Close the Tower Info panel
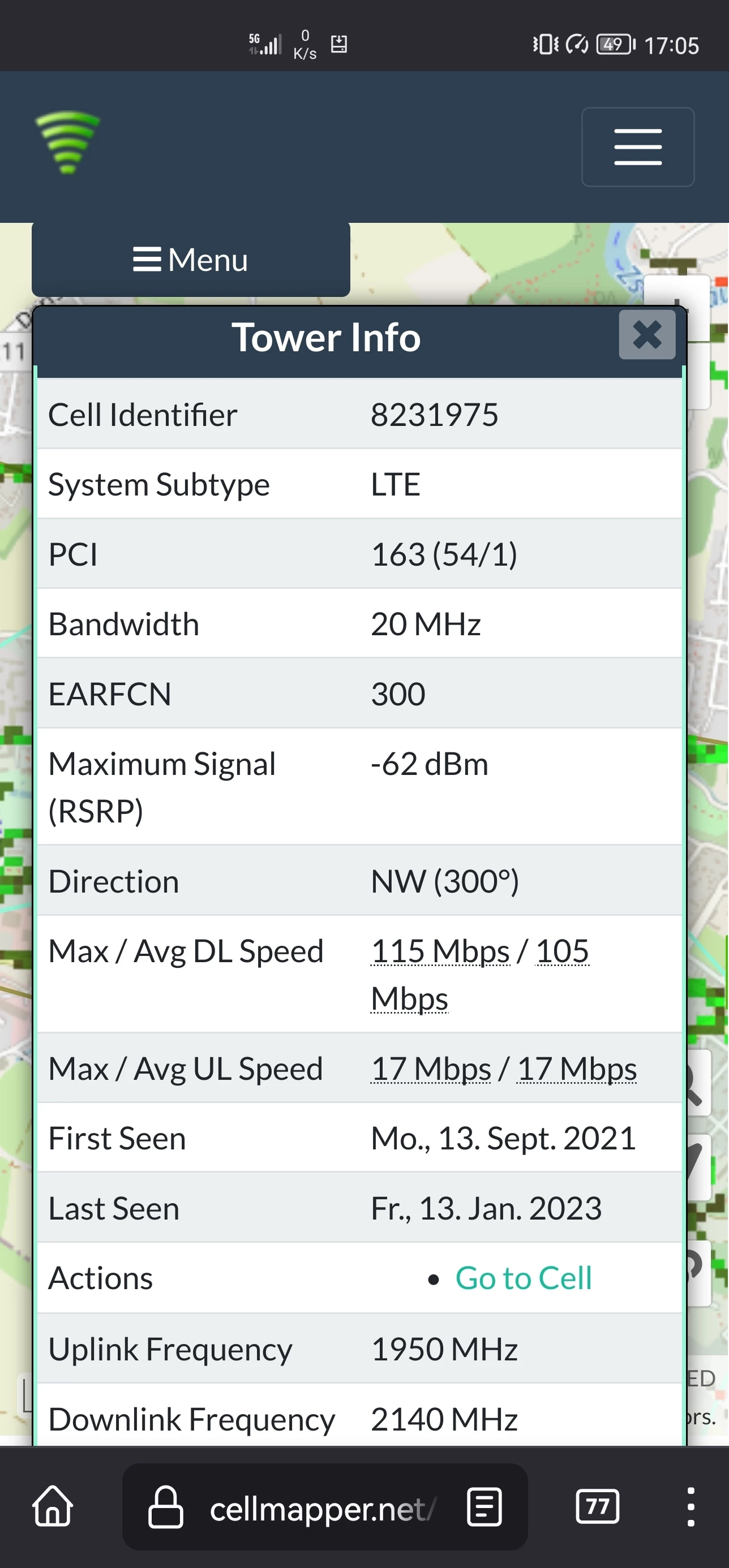Screen dimensions: 729x1568 pyautogui.click(x=647, y=335)
